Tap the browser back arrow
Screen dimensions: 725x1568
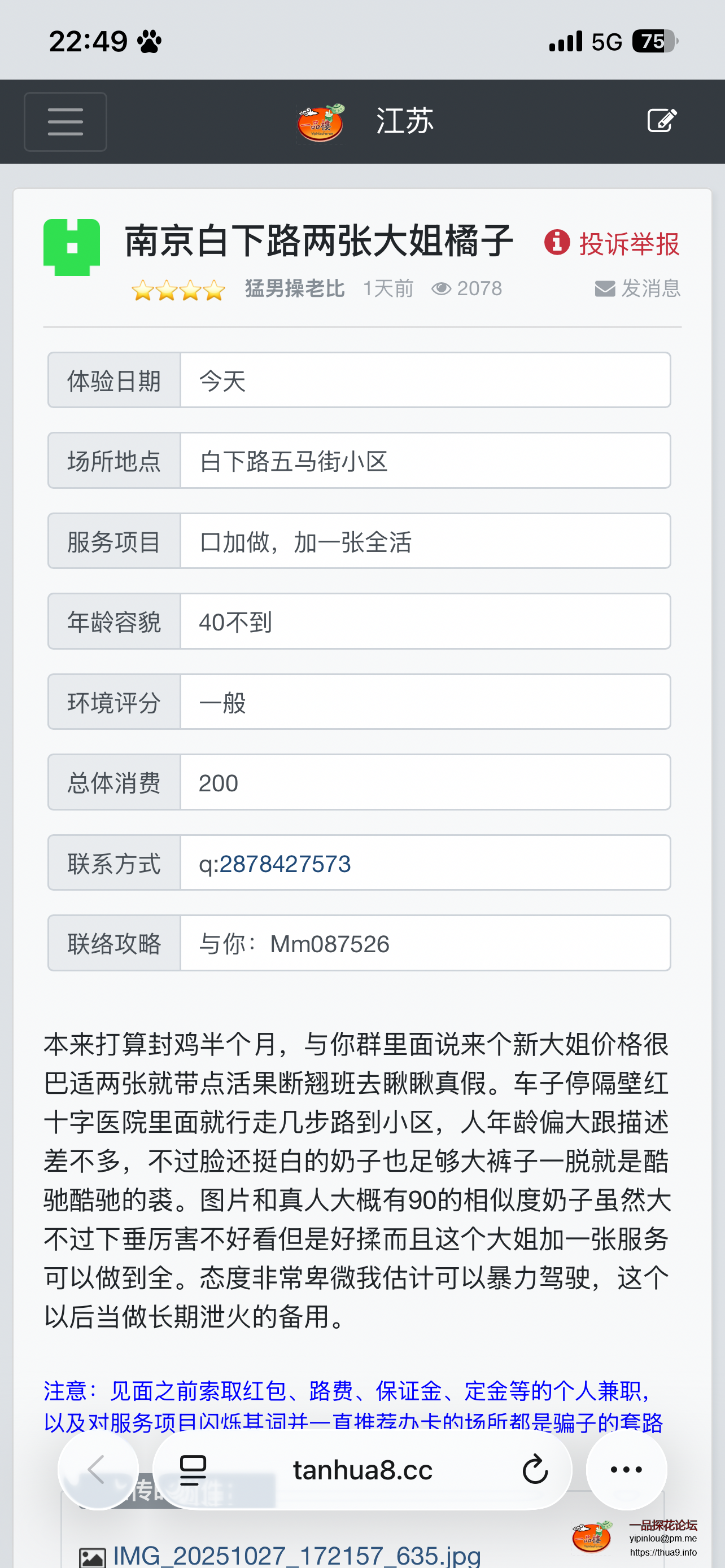(x=97, y=1469)
